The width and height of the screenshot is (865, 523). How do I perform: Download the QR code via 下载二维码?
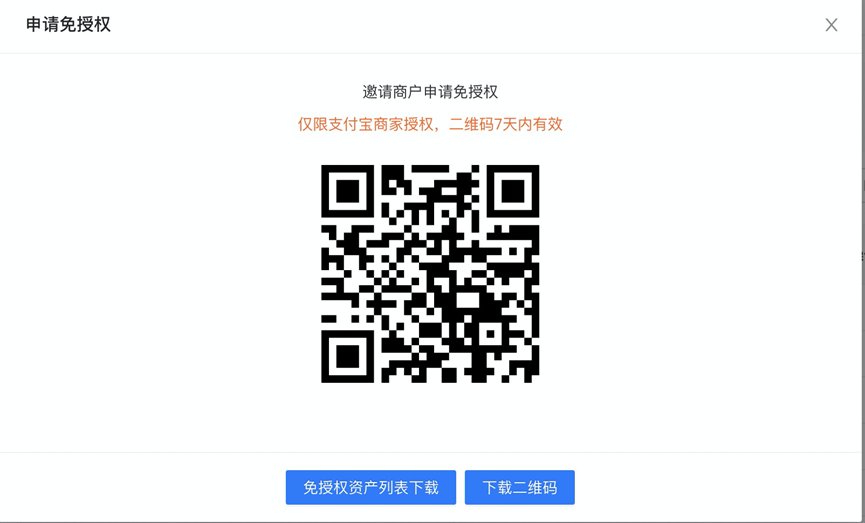point(520,488)
